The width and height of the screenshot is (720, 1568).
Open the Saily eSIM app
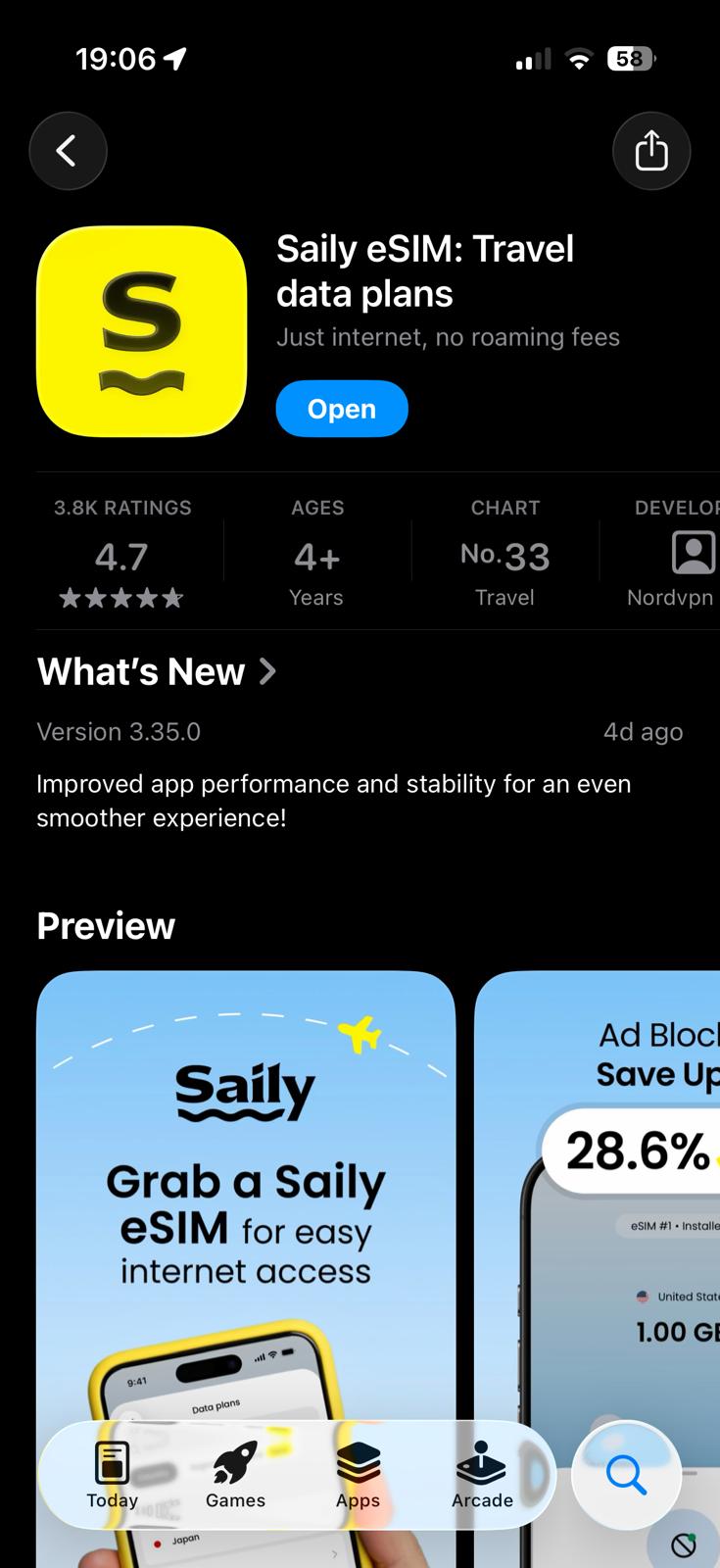(342, 409)
